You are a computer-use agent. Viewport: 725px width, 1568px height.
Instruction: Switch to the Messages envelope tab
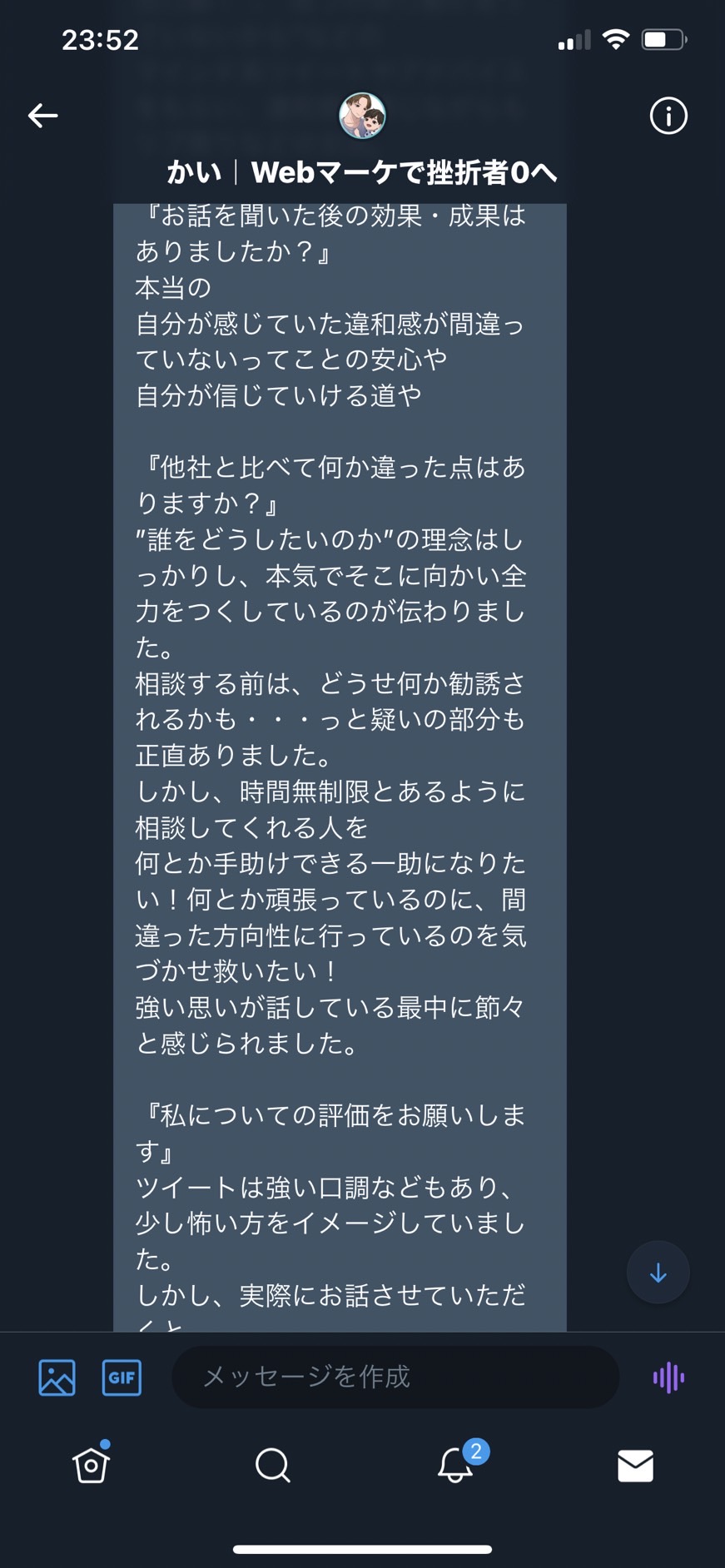tap(635, 1466)
